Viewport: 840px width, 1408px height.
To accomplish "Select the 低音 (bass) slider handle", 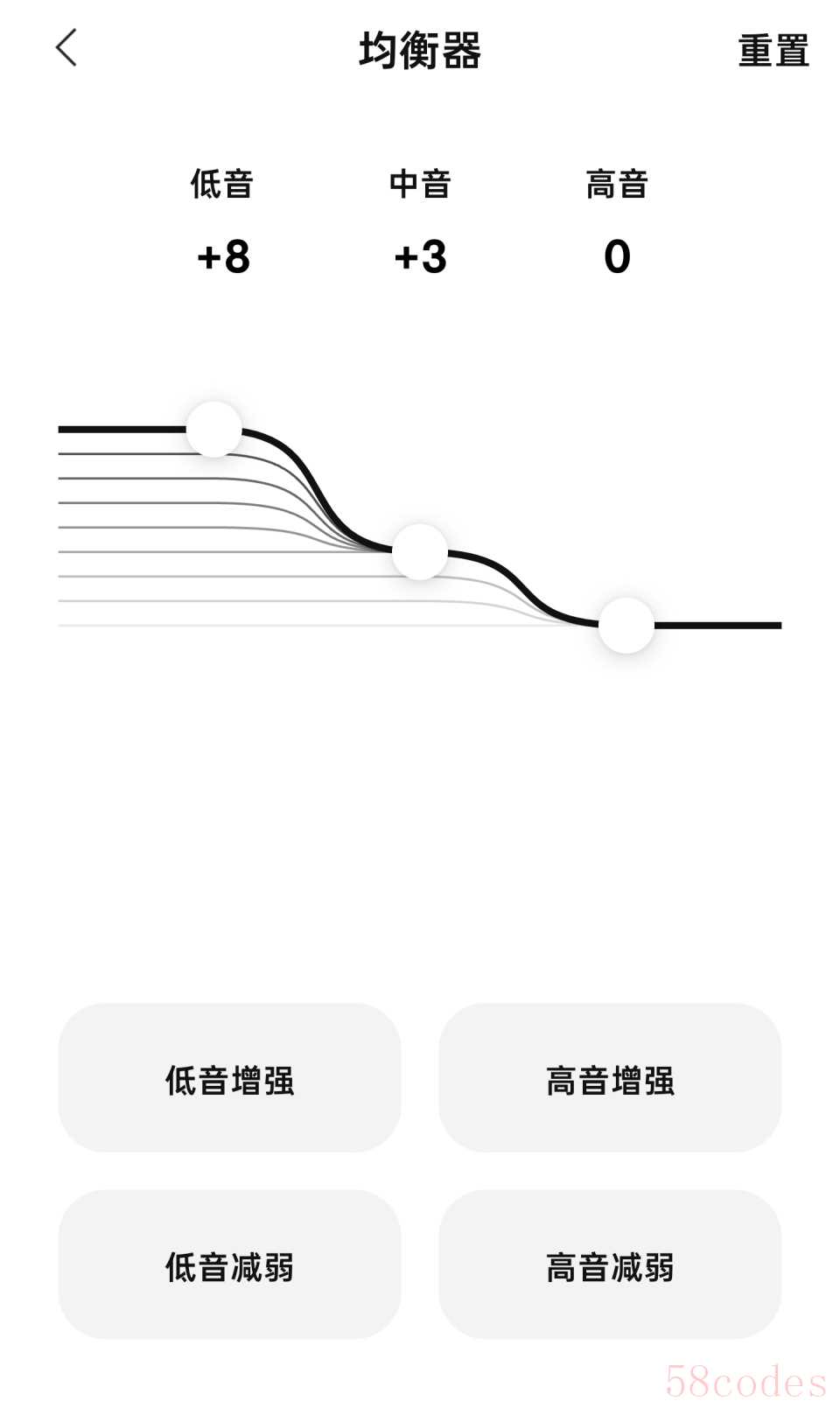I will point(214,429).
